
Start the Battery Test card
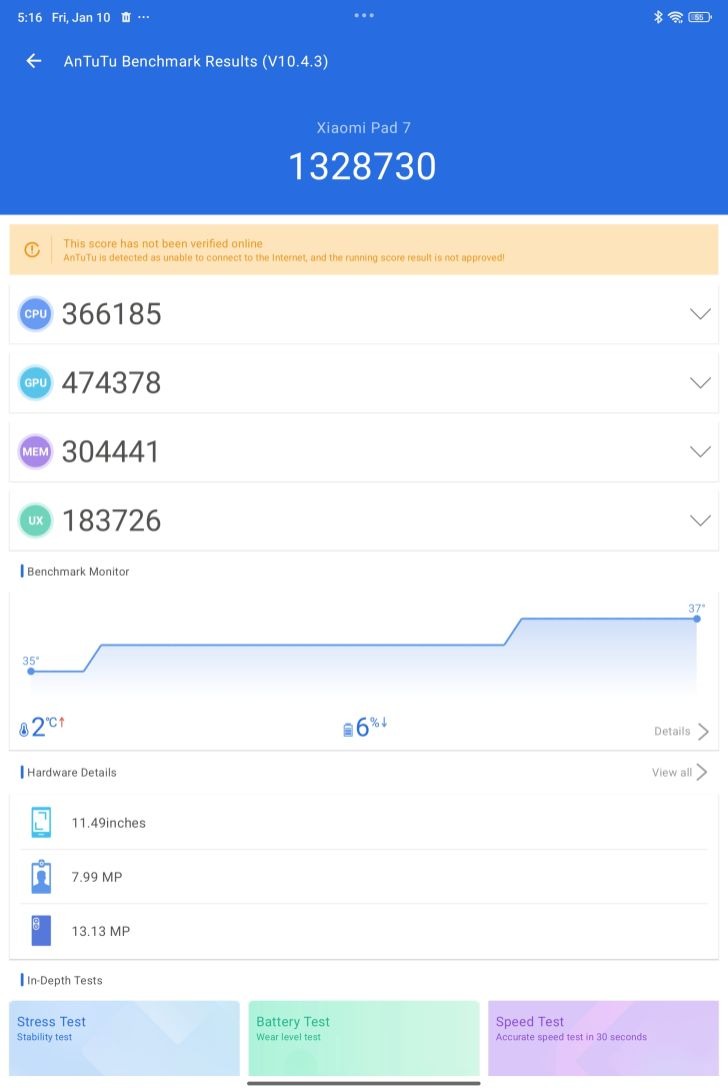click(x=363, y=1036)
